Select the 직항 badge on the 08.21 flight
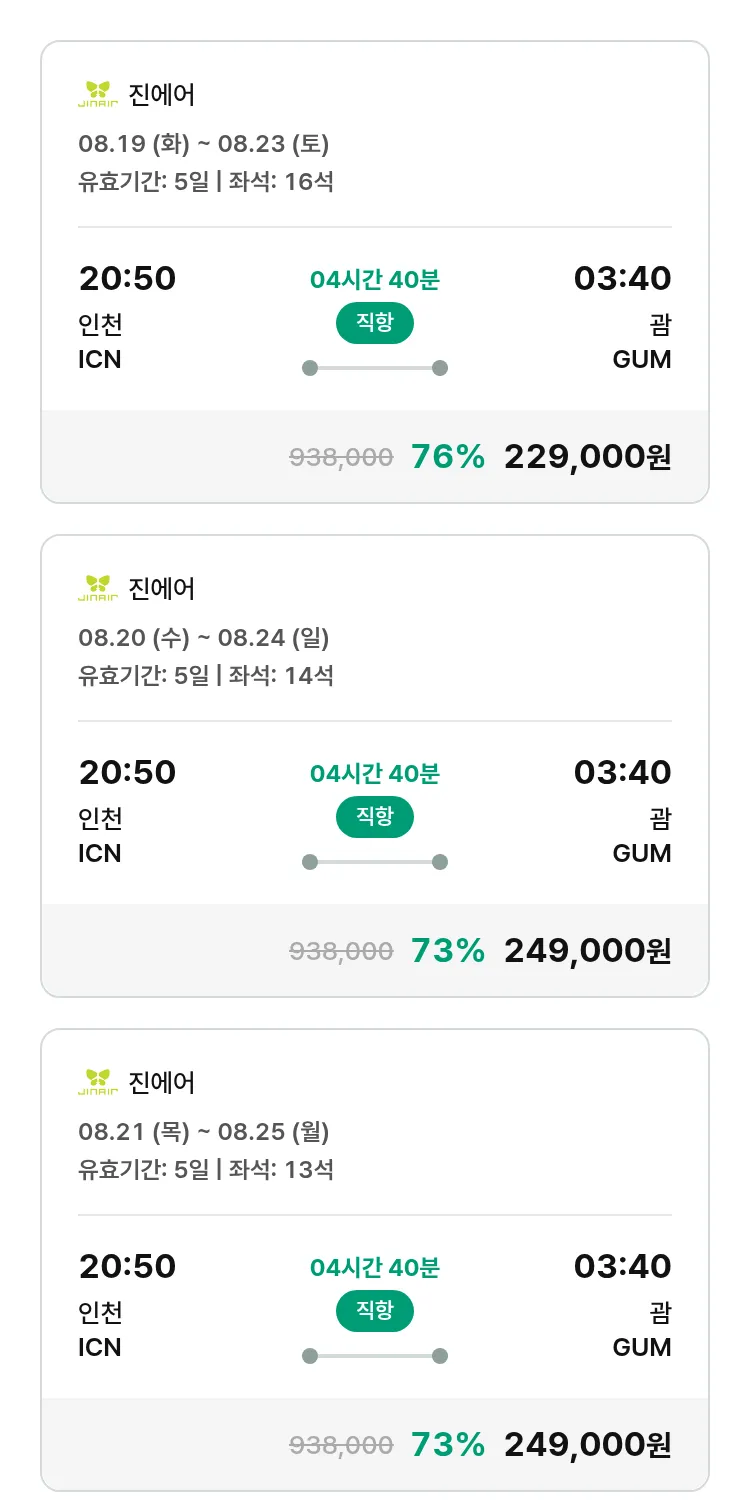 click(x=374, y=1311)
